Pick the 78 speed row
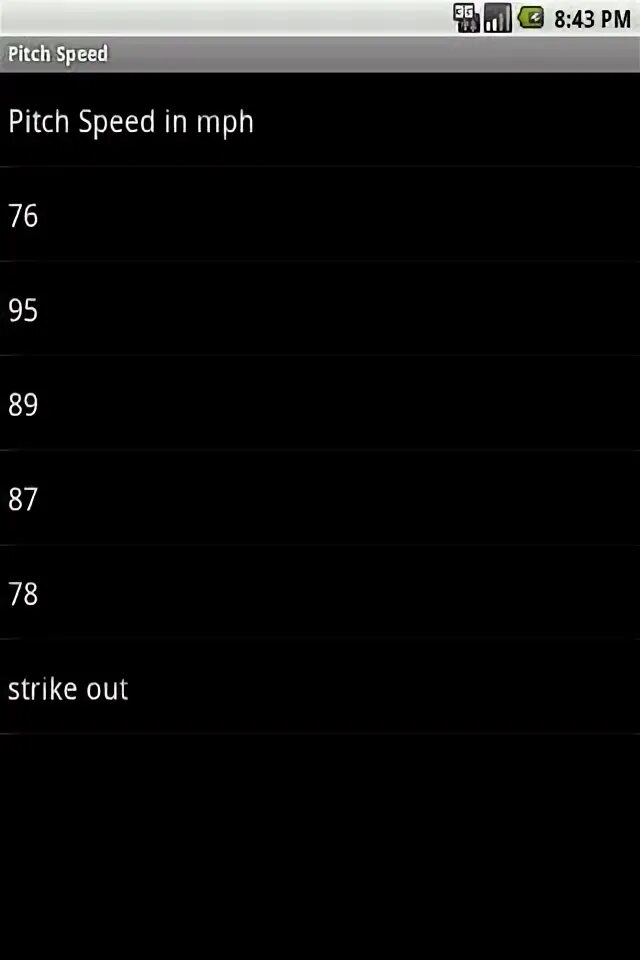 coord(320,594)
